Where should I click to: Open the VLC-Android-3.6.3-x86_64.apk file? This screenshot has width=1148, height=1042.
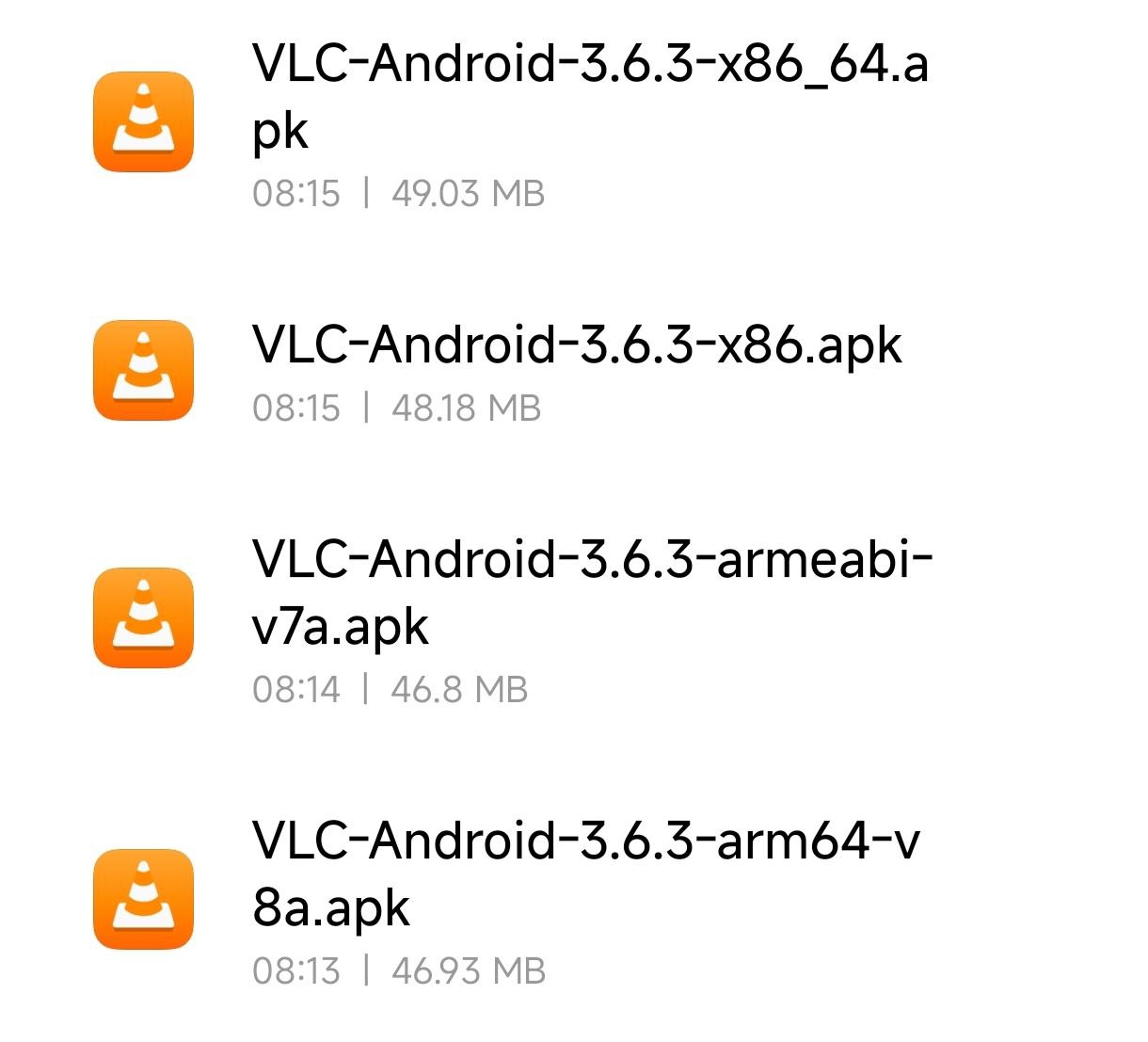point(589,97)
